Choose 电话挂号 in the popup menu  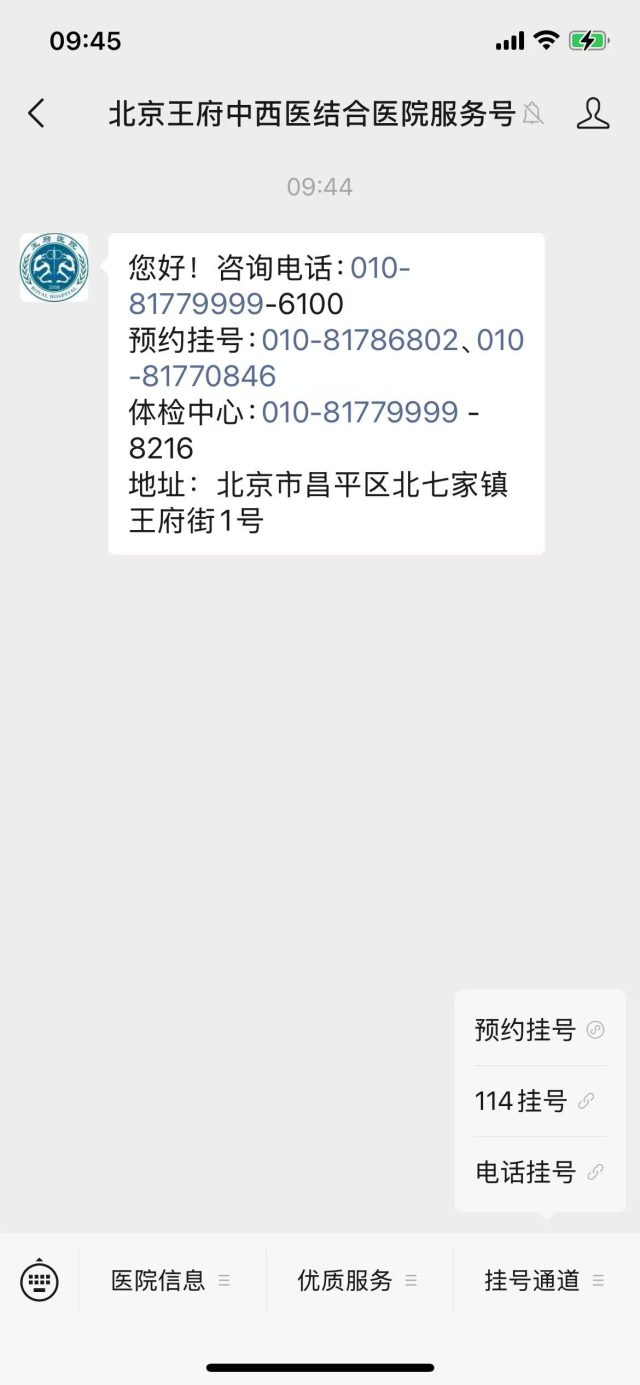click(x=540, y=1172)
